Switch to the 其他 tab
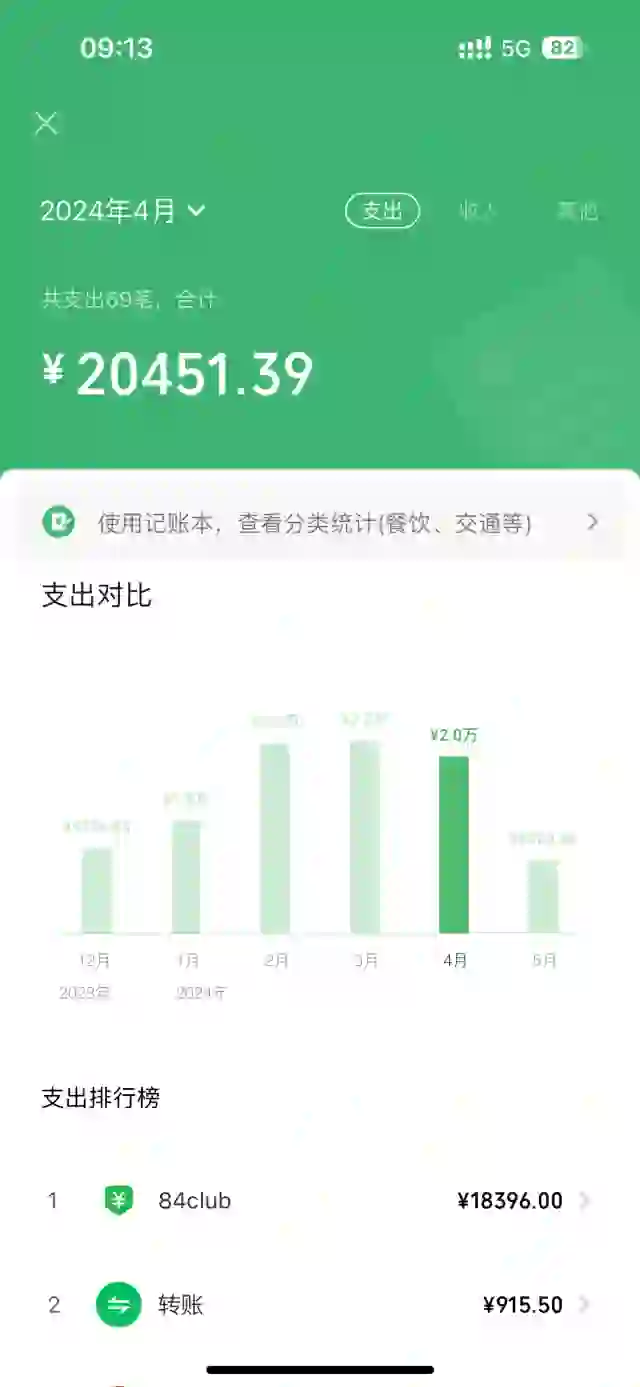The image size is (640, 1387). pos(577,211)
